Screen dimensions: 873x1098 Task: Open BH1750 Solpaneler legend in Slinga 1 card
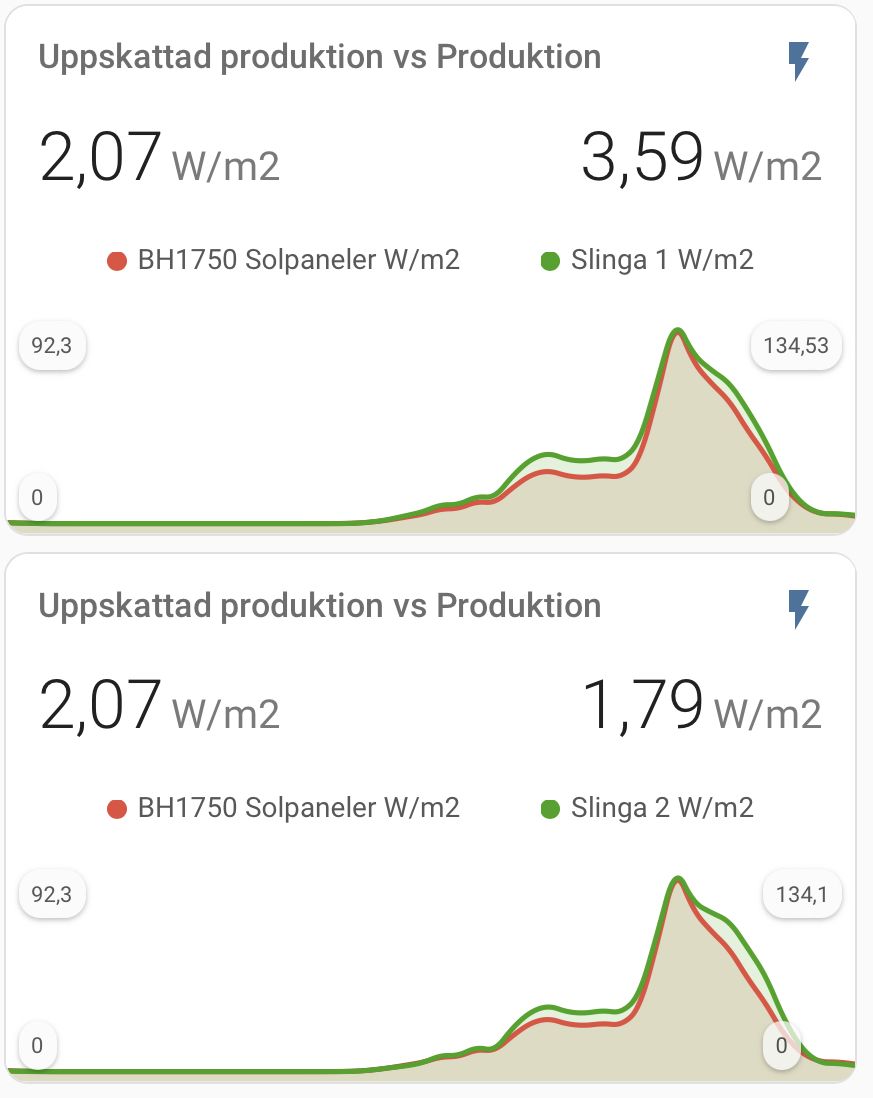(x=284, y=261)
